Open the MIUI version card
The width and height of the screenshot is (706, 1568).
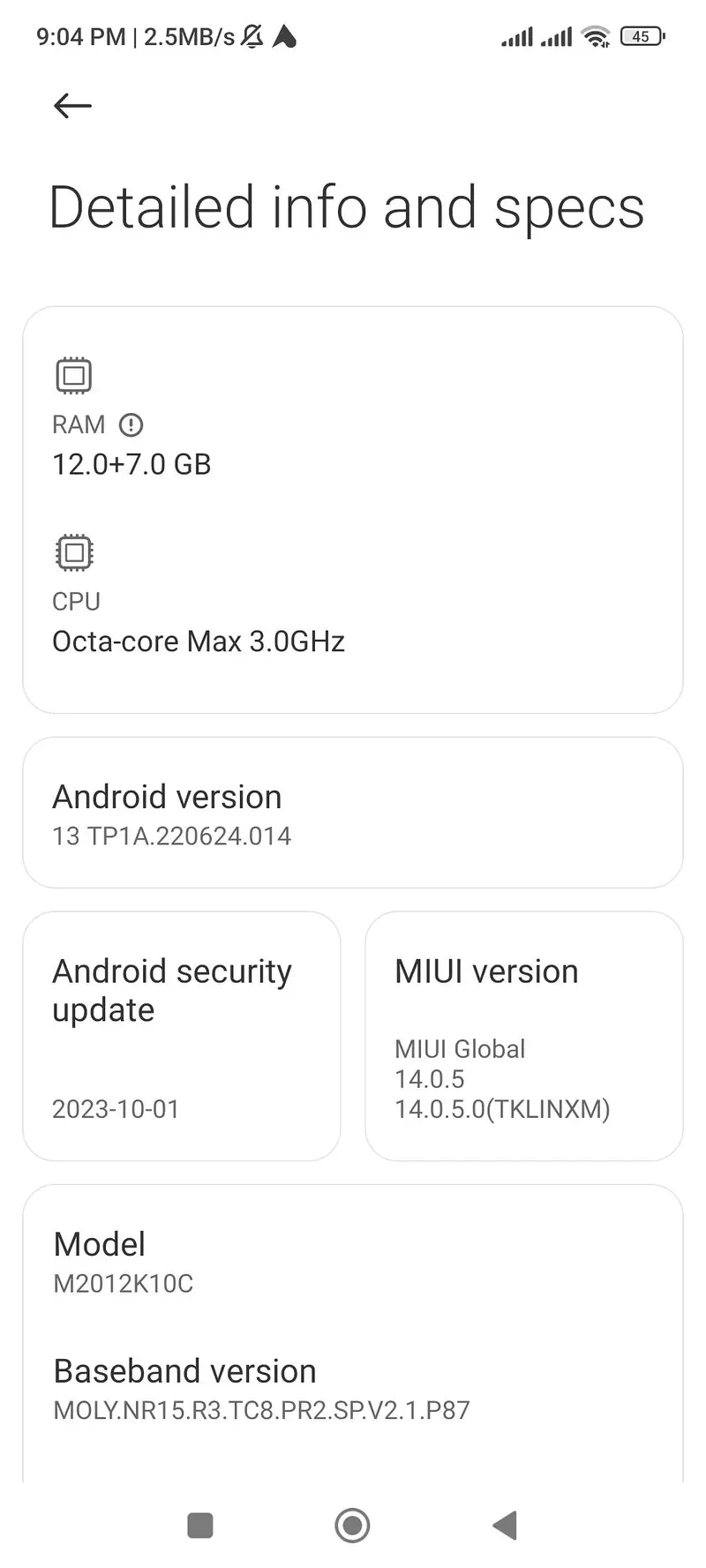coord(523,1036)
